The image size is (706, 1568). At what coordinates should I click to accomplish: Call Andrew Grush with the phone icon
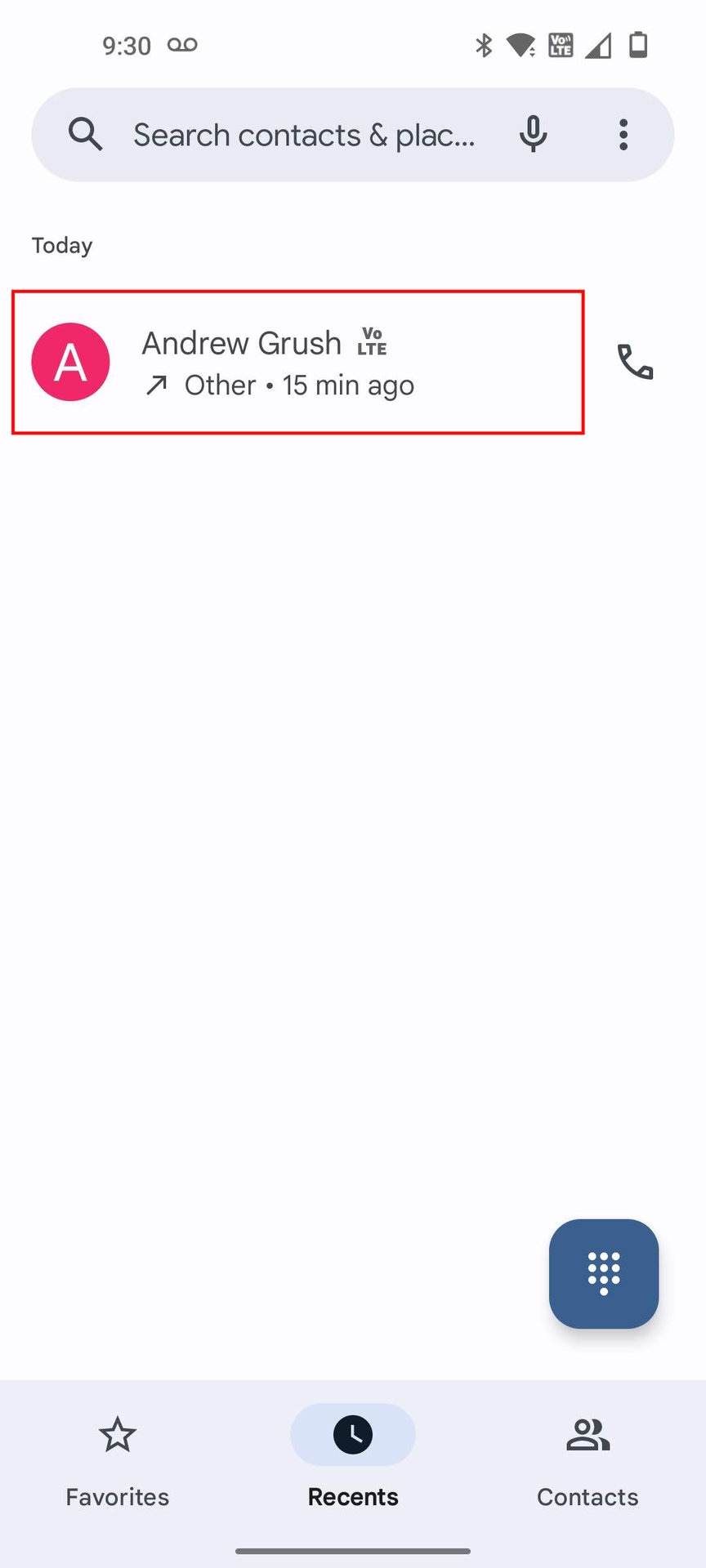[x=635, y=362]
